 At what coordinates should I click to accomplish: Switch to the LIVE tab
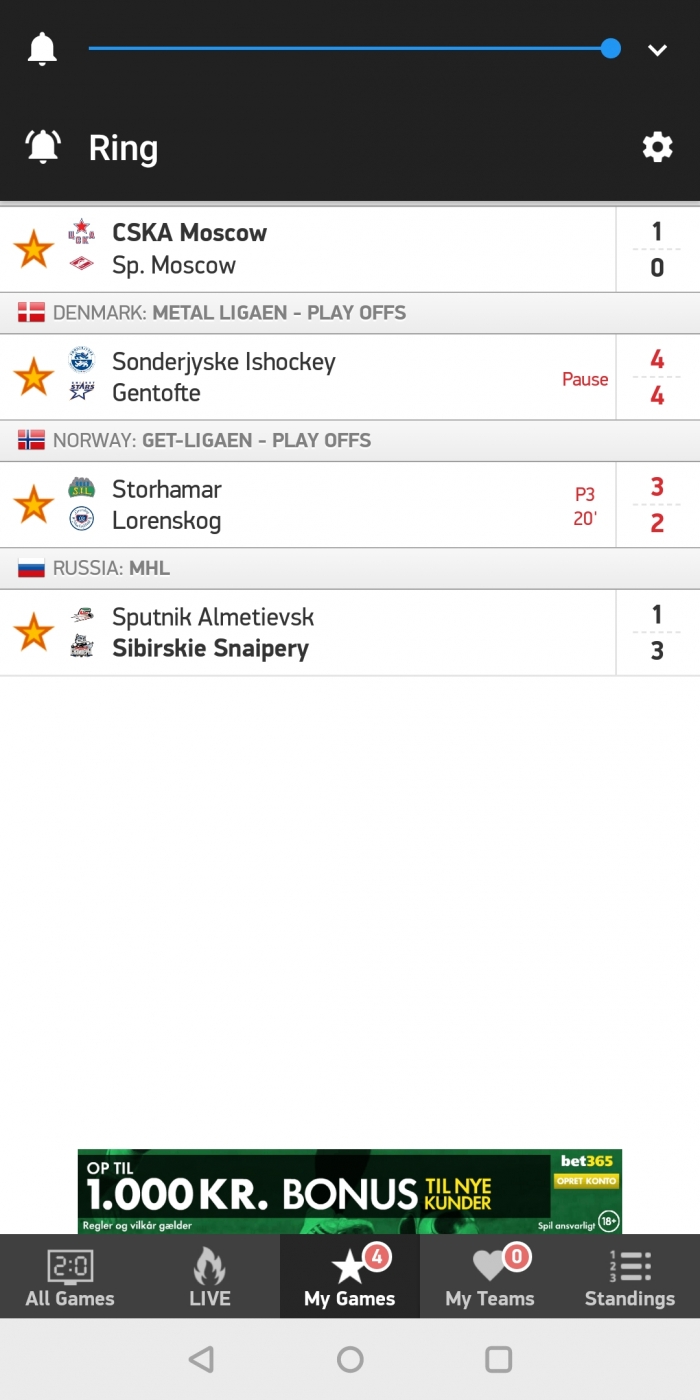coord(210,1277)
